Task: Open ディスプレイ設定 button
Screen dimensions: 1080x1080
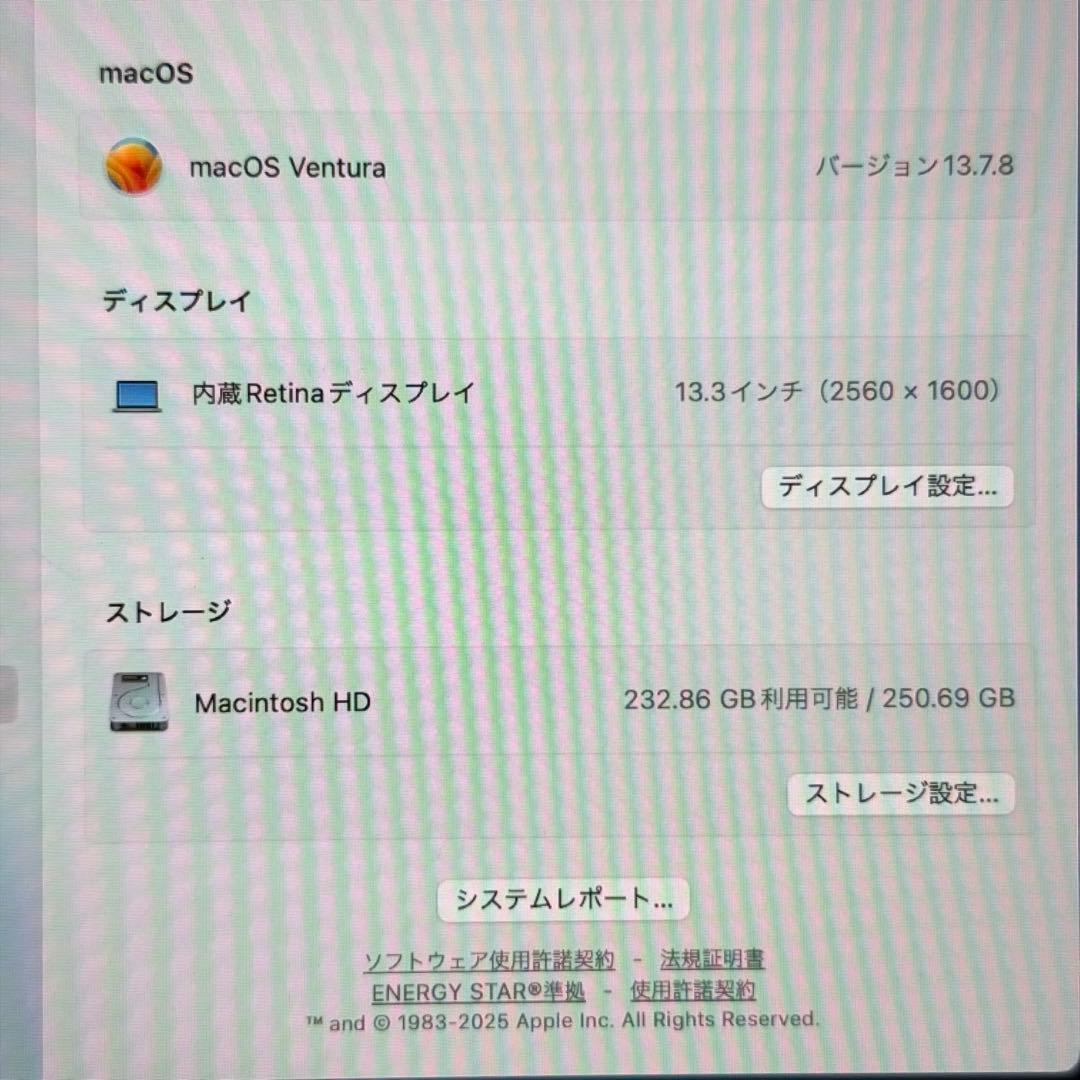Action: coord(887,487)
